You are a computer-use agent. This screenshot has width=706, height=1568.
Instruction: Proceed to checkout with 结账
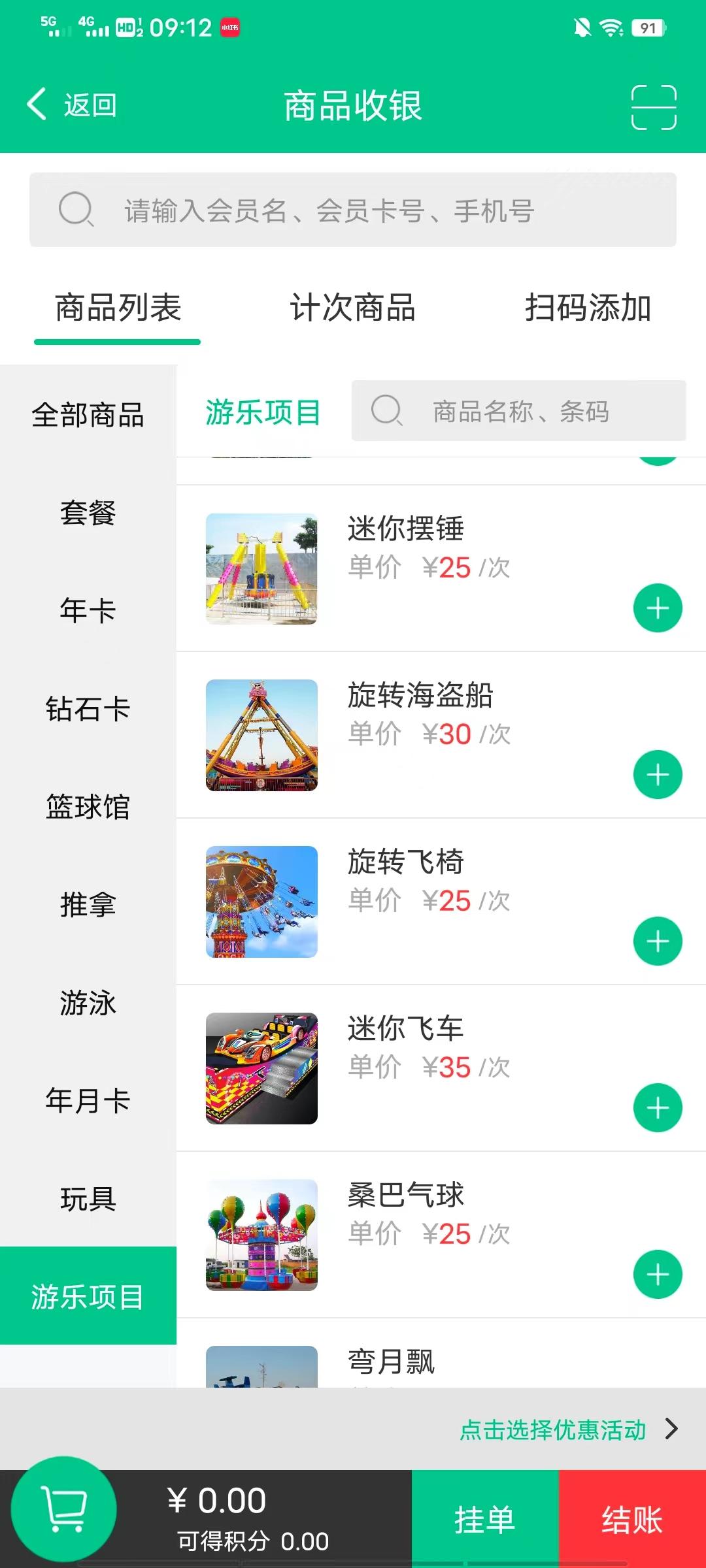632,1518
